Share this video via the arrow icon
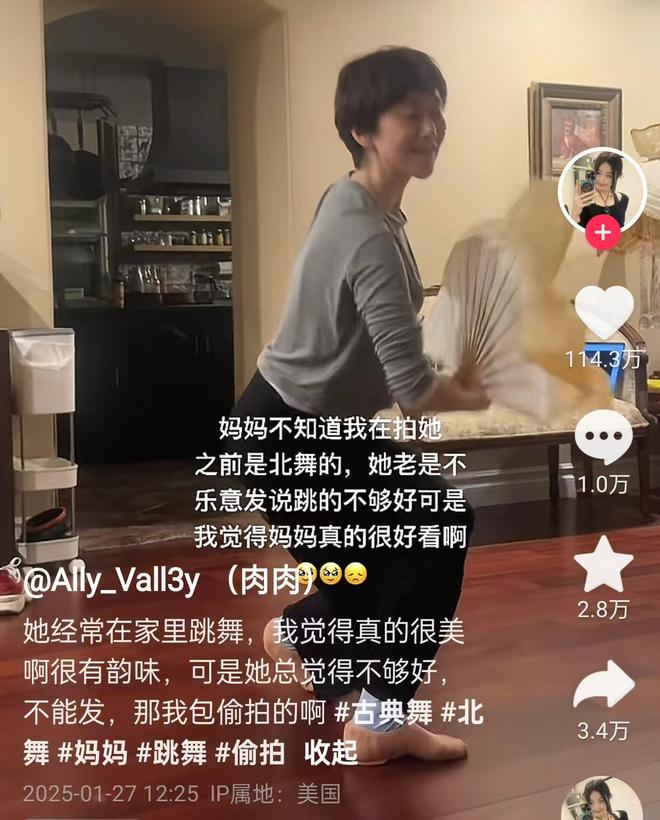660x820 pixels. [x=604, y=687]
